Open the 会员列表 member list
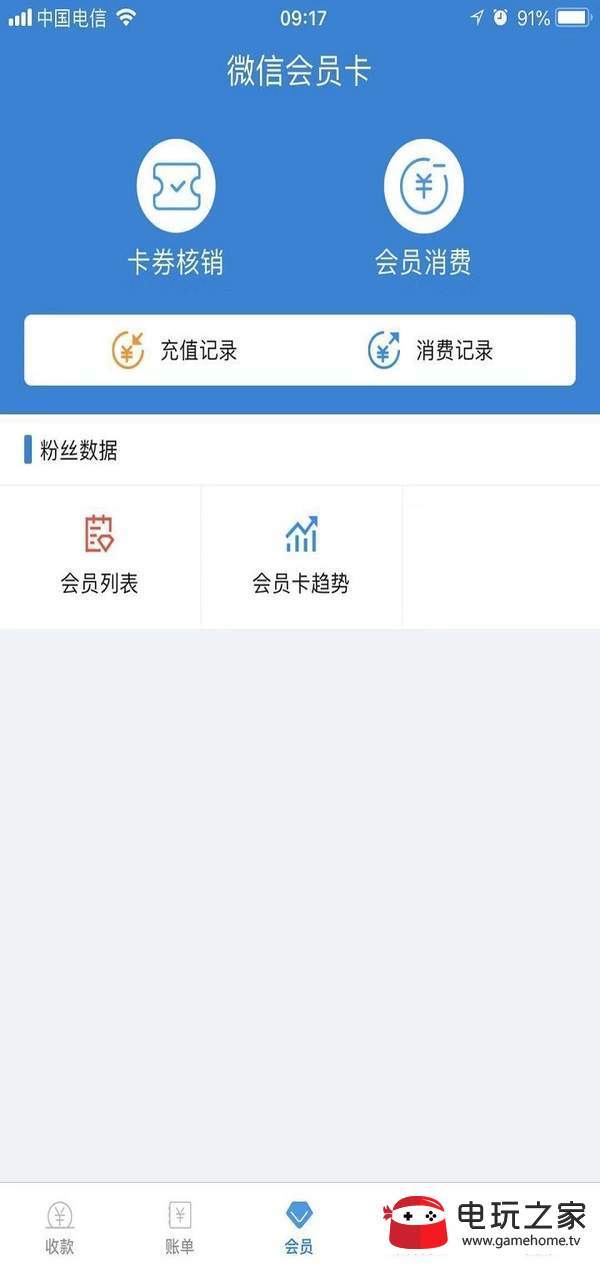The height and width of the screenshot is (1267, 600). coord(100,557)
